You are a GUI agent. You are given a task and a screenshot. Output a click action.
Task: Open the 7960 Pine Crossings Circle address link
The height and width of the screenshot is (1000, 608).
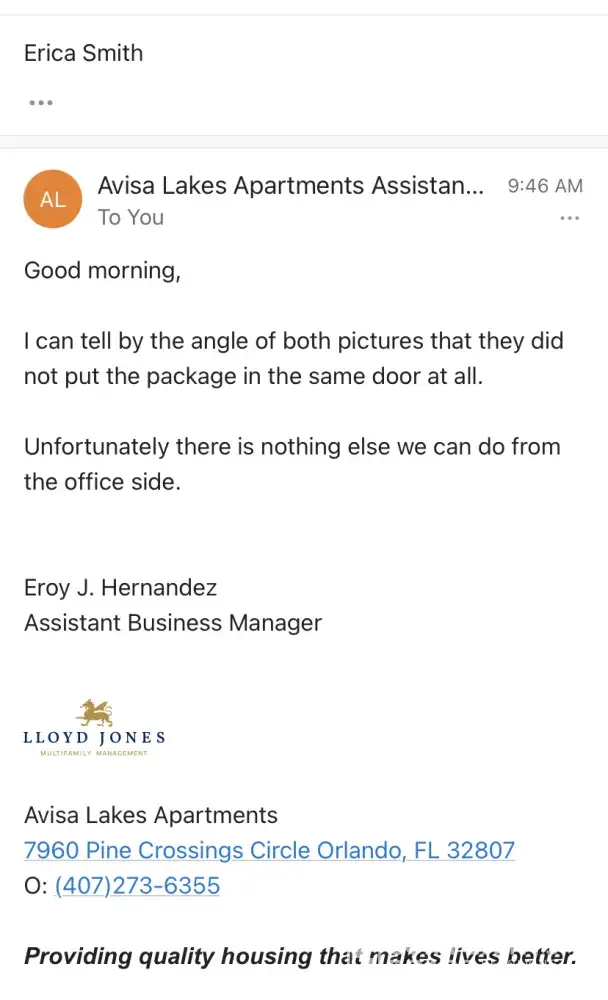269,851
